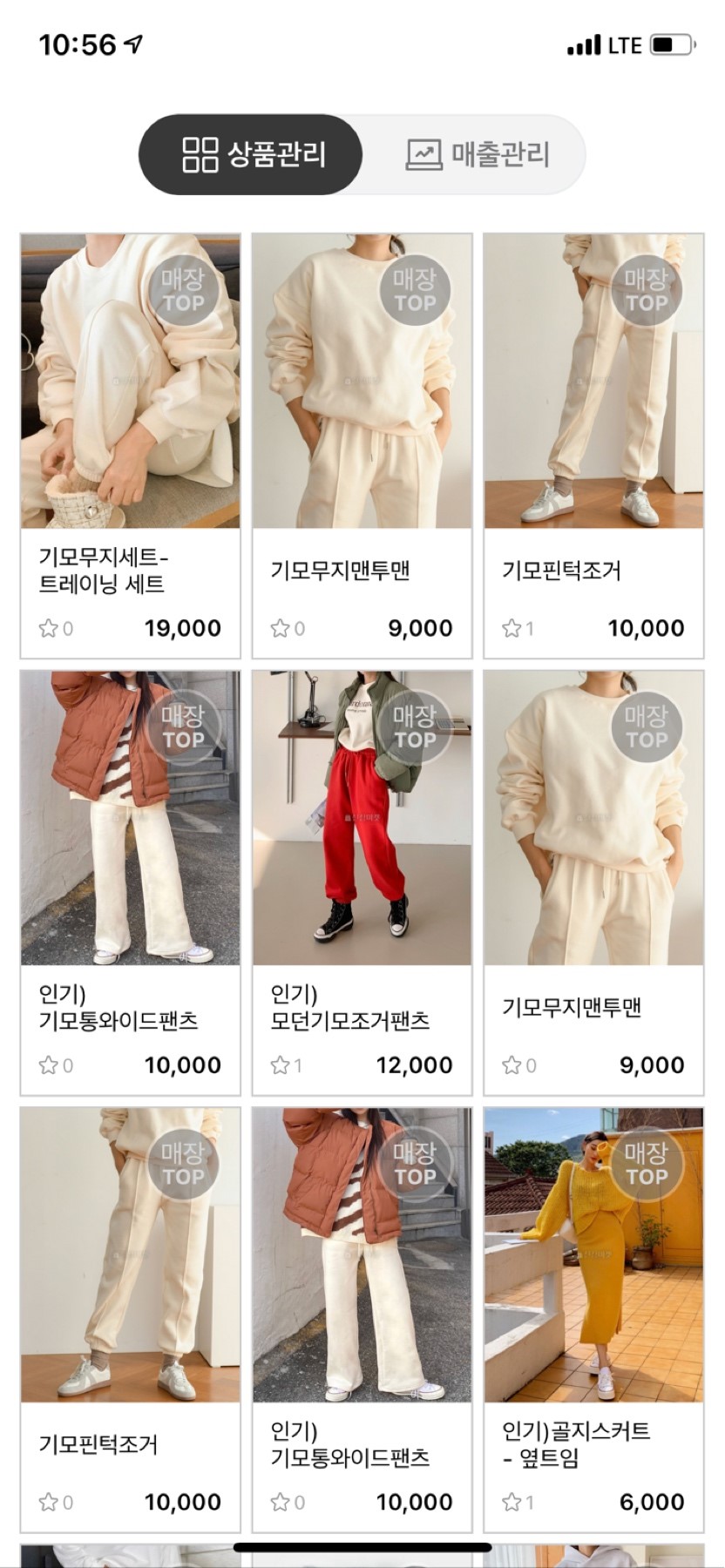This screenshot has height=1568, width=725.
Task: Switch to the 매출관리 tab
Action: (x=478, y=155)
